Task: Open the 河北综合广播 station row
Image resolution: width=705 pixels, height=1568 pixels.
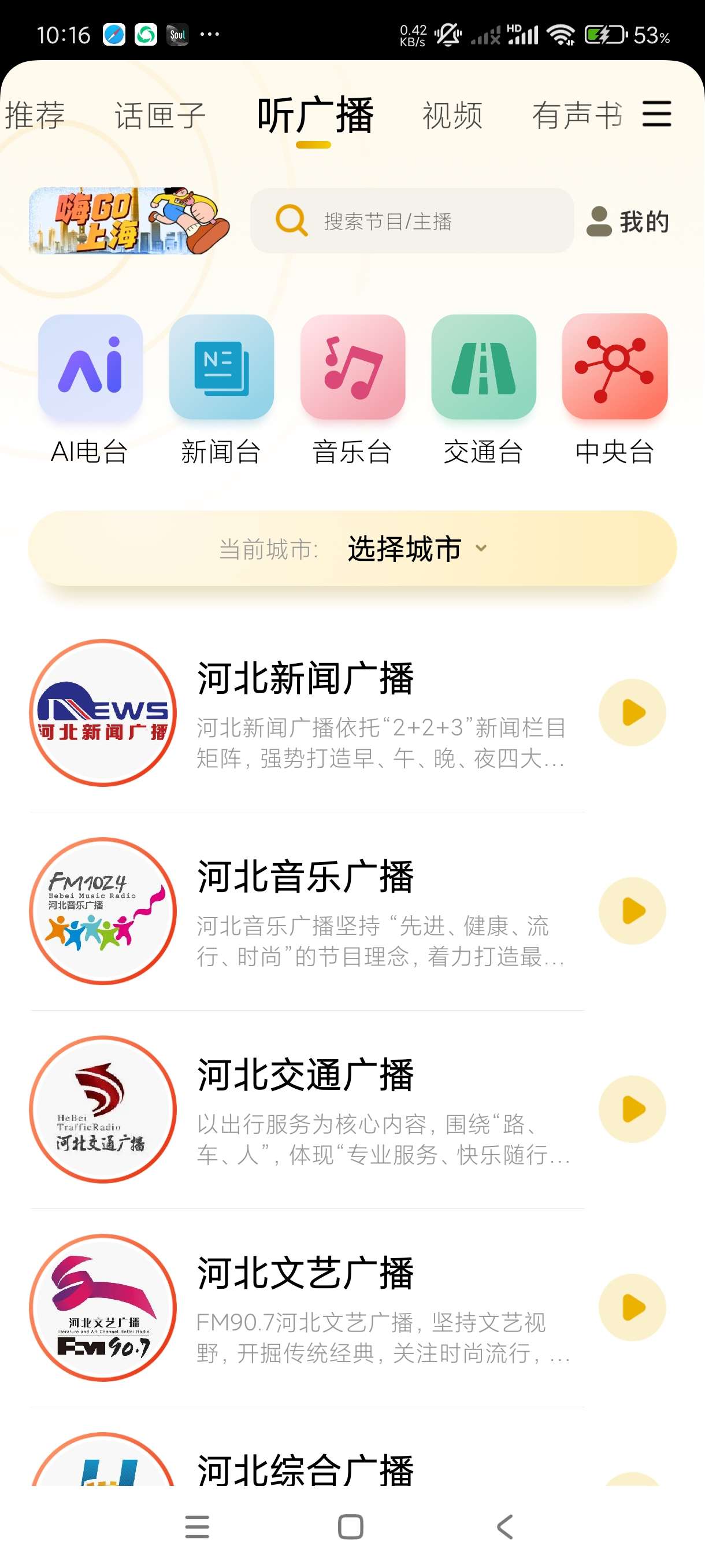Action: click(305, 1468)
